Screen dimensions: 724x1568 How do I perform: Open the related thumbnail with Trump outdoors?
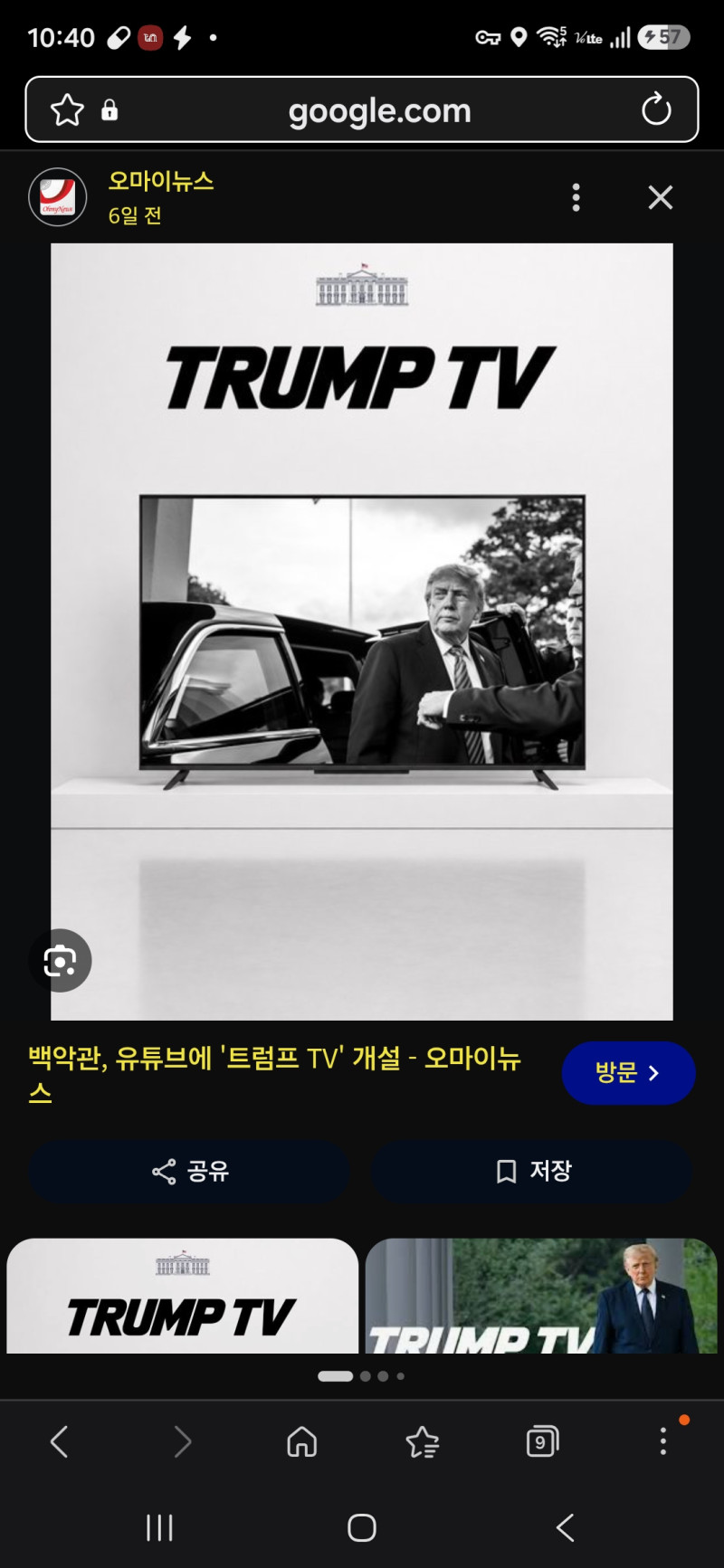(541, 1296)
